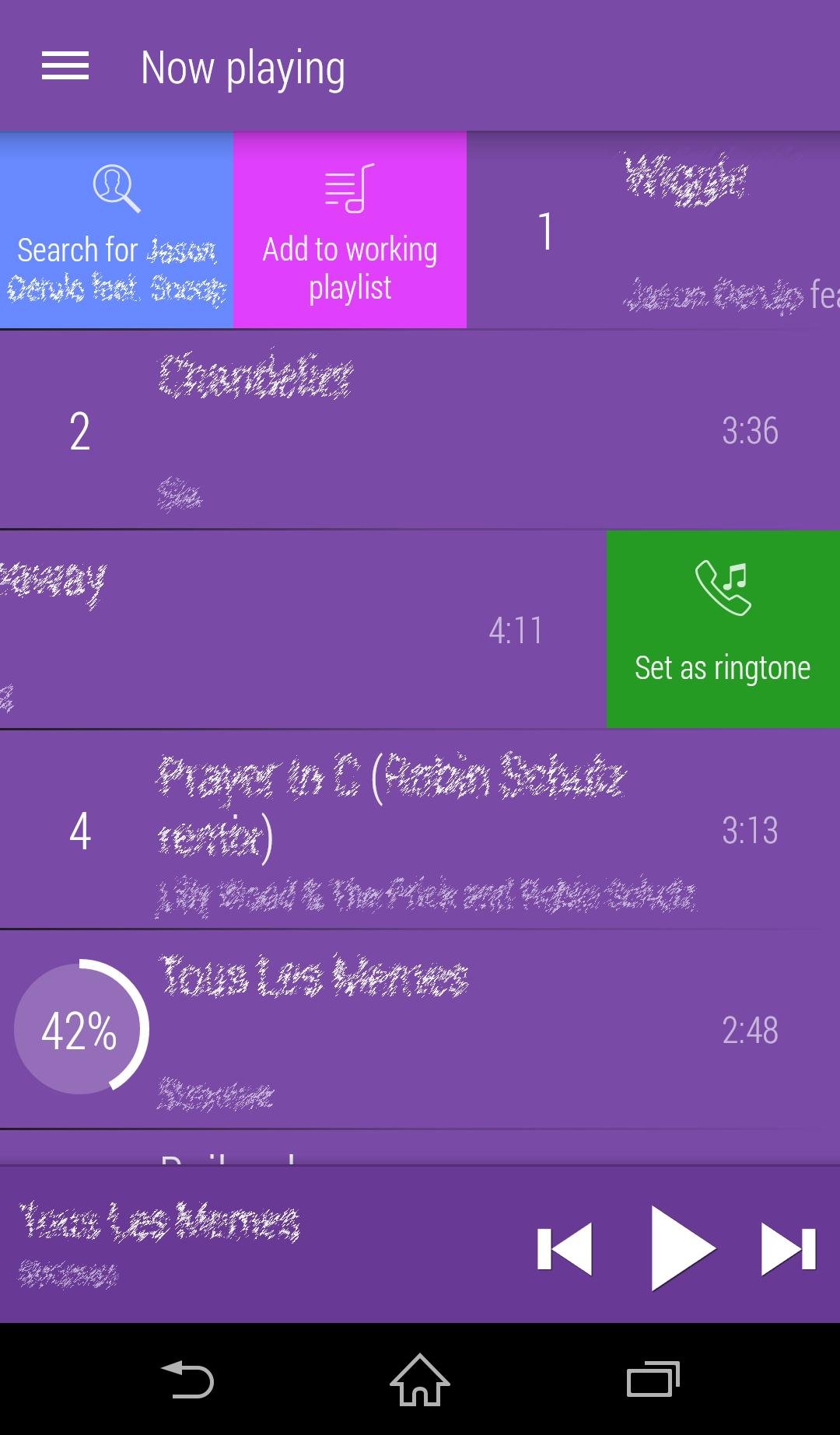Play track 4 Prayer in C remix
This screenshot has height=1435, width=840.
(420, 829)
